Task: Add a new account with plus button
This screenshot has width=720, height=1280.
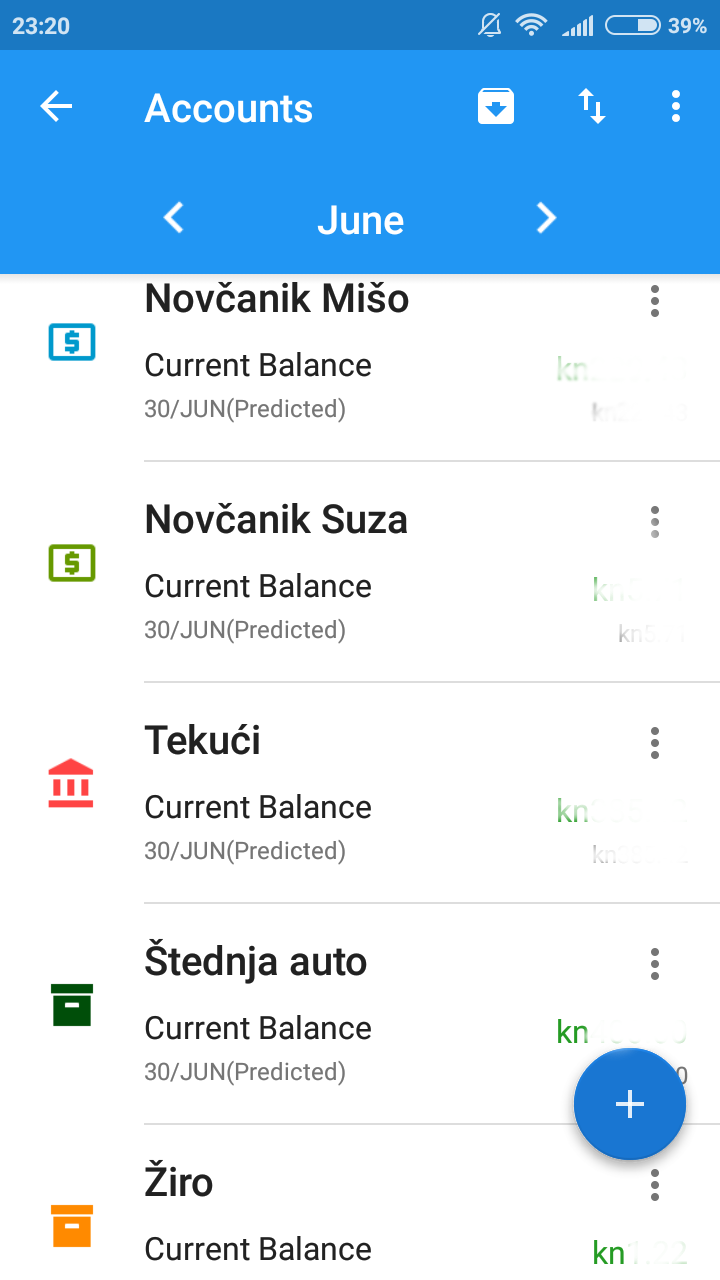Action: [x=629, y=1104]
